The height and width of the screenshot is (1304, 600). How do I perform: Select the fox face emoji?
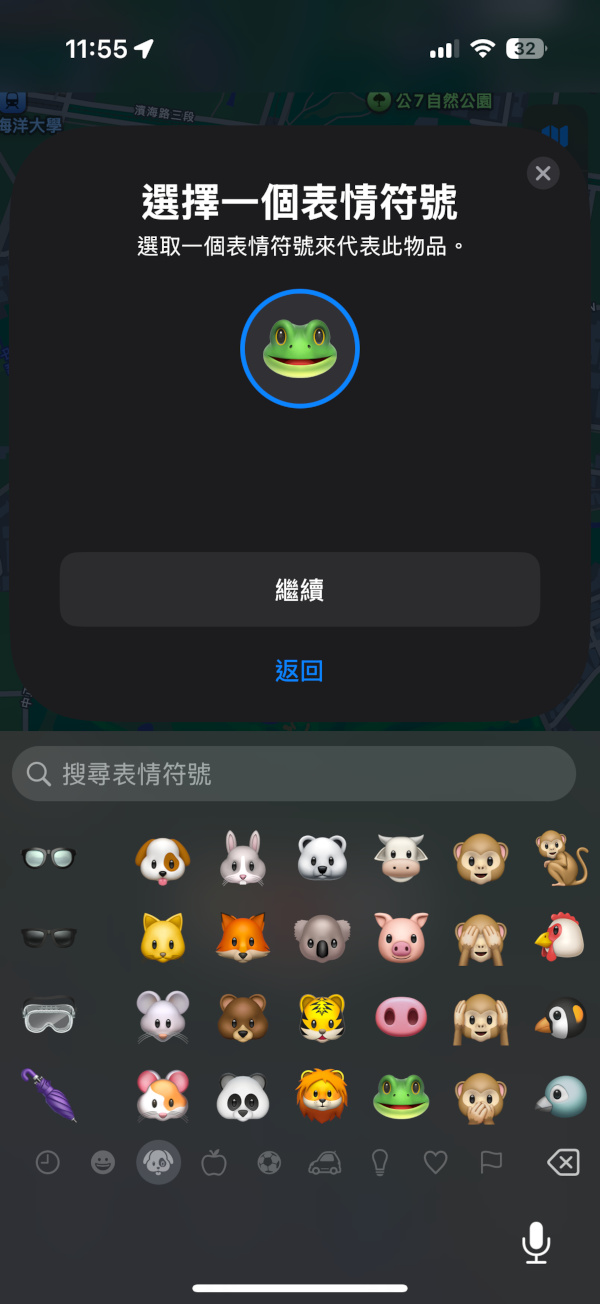[243, 937]
